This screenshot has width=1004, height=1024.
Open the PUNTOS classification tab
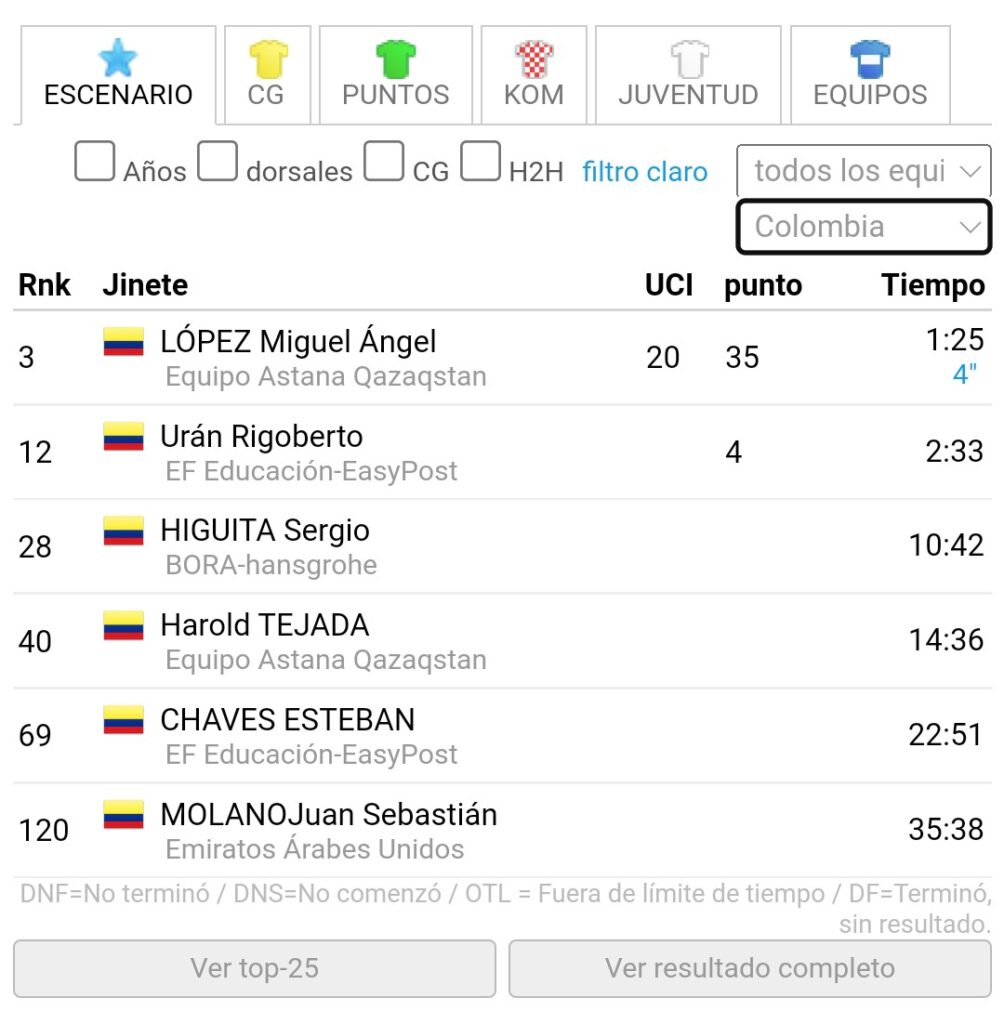395,76
